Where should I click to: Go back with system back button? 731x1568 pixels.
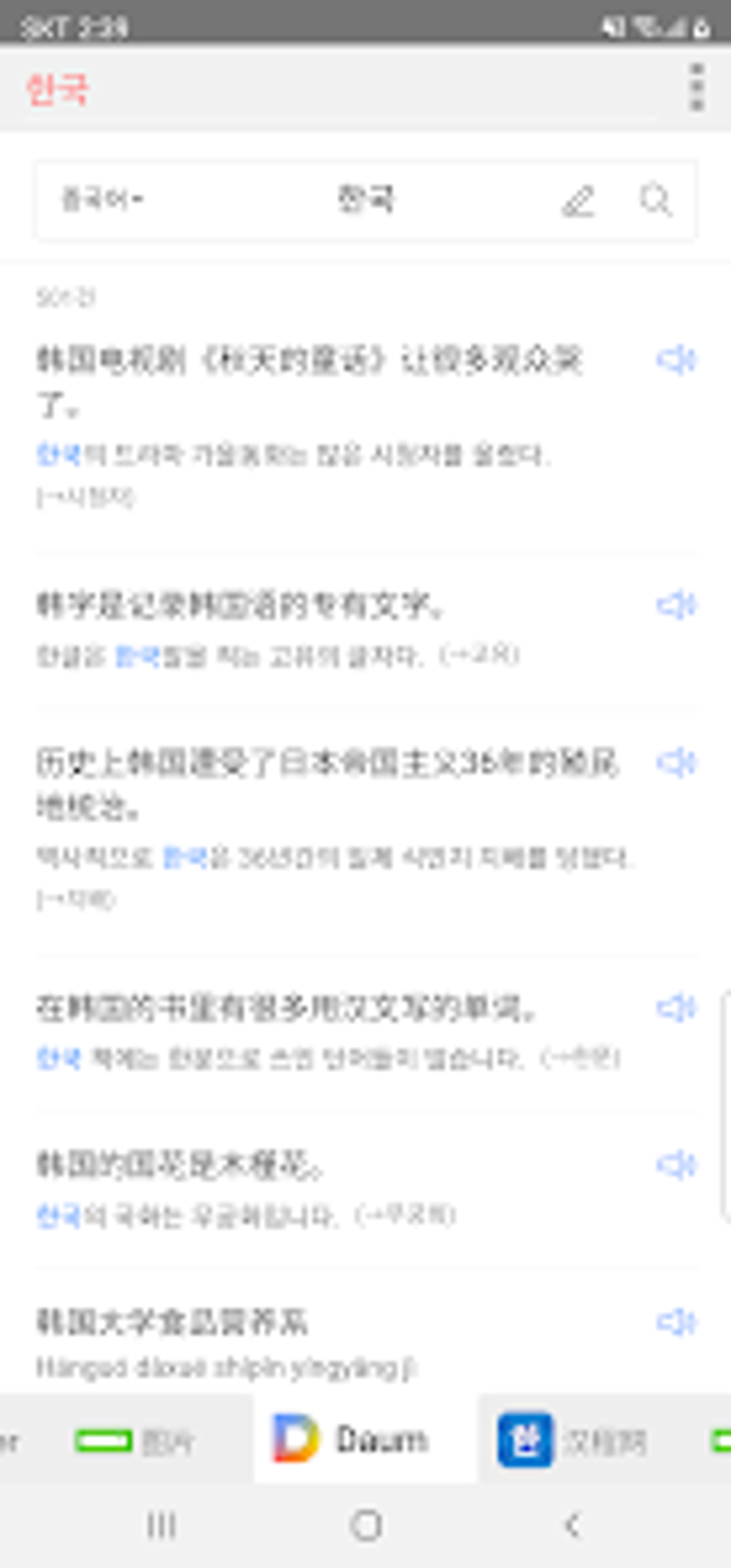pos(572,1525)
